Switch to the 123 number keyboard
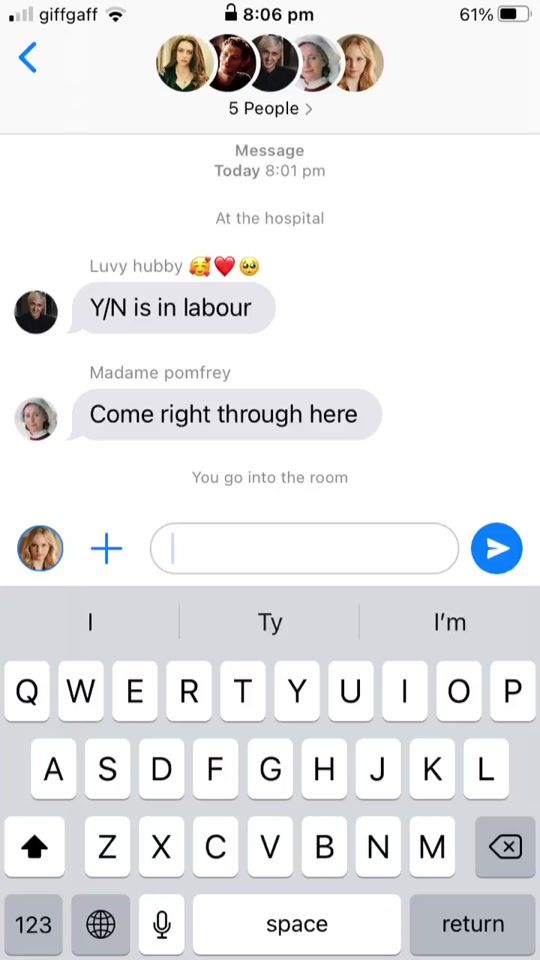Viewport: 540px width, 960px height. (x=33, y=924)
